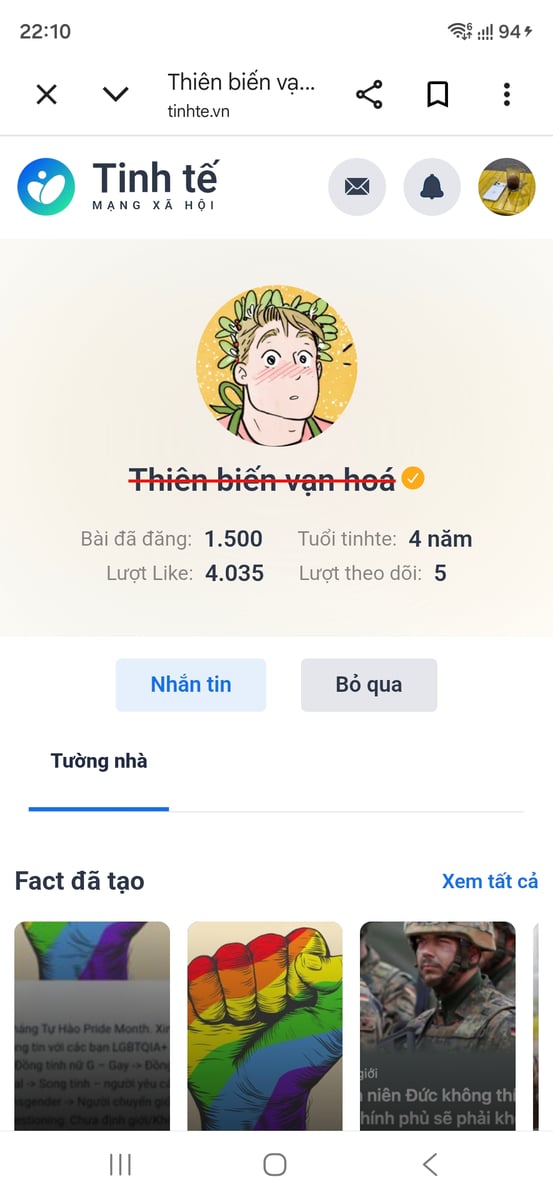Switch to the Tường nhà tab

99,761
